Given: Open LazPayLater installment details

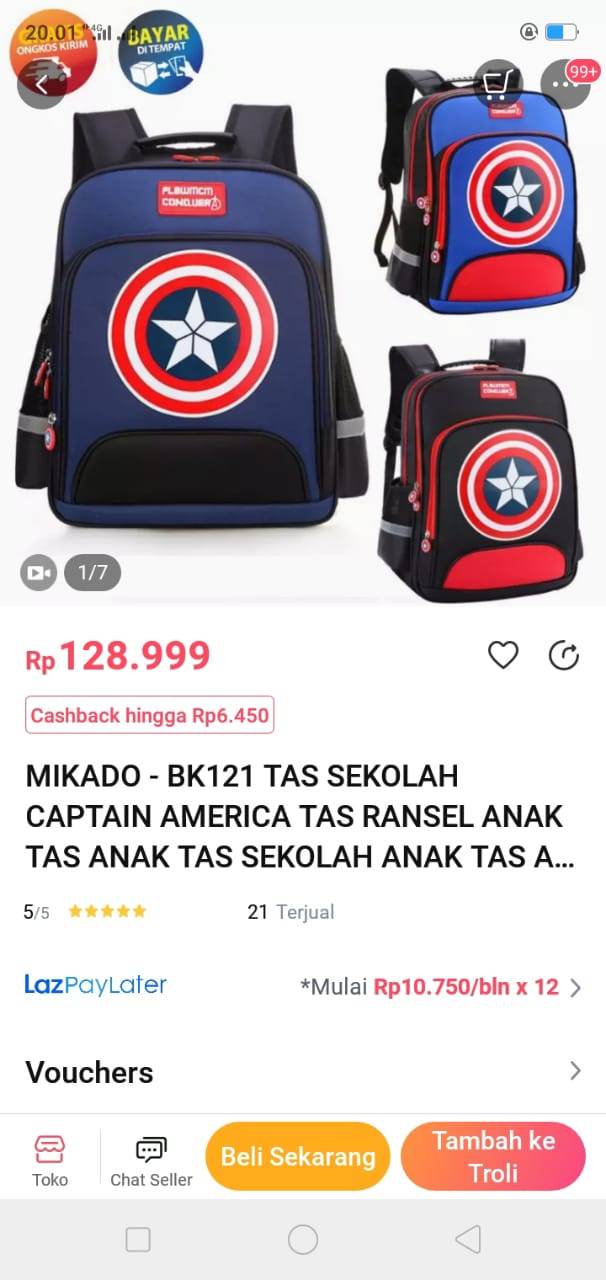Looking at the screenshot, I should 303,986.
